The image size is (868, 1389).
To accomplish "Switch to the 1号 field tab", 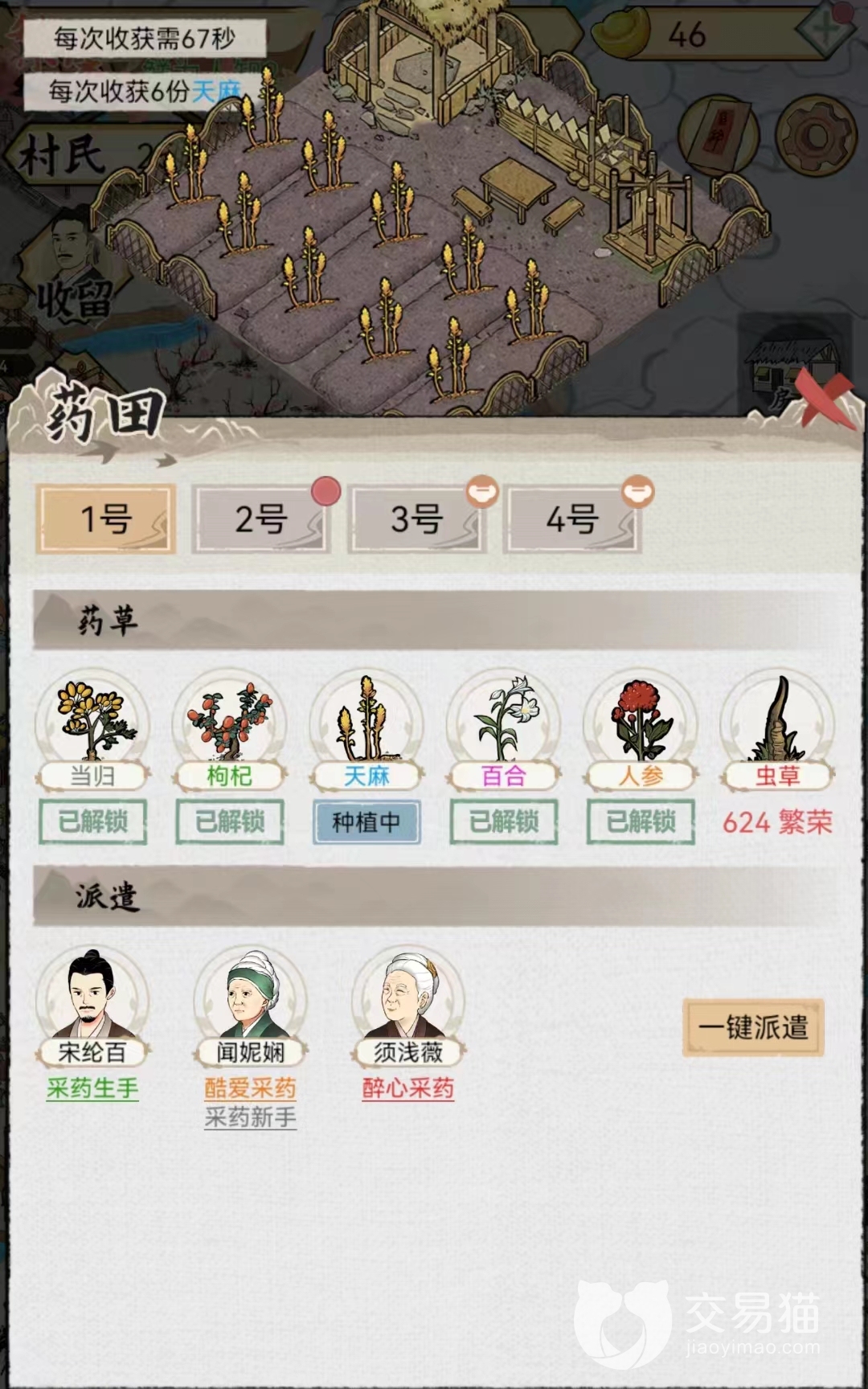I will tap(105, 519).
